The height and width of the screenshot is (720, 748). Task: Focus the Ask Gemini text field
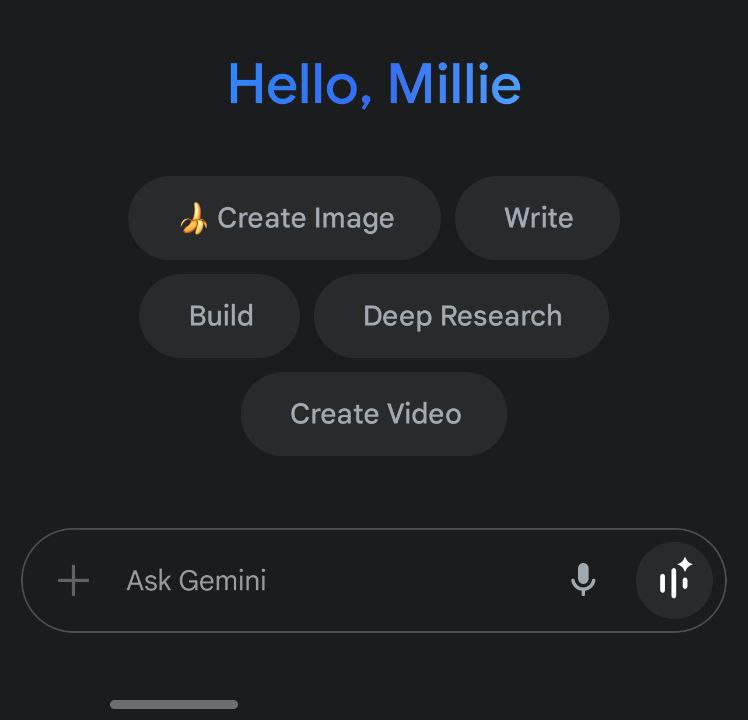(x=320, y=580)
